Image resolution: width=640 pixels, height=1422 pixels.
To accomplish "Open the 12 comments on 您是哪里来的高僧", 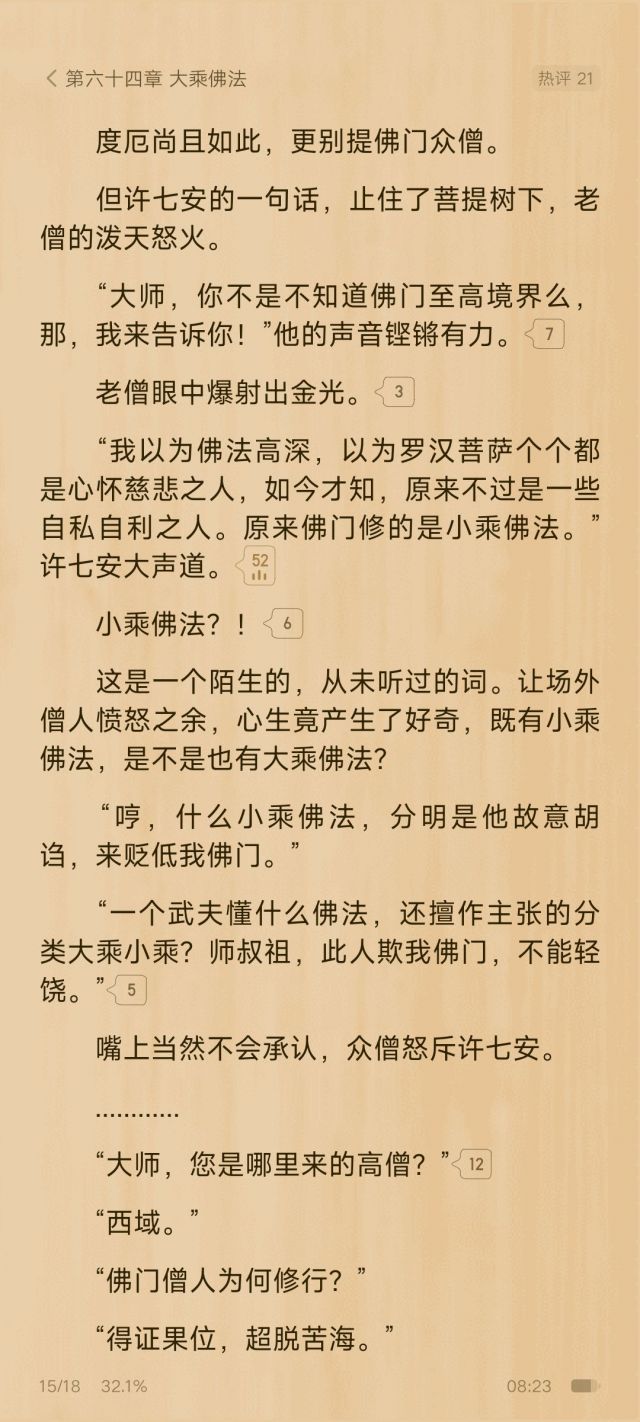I will 472,1164.
